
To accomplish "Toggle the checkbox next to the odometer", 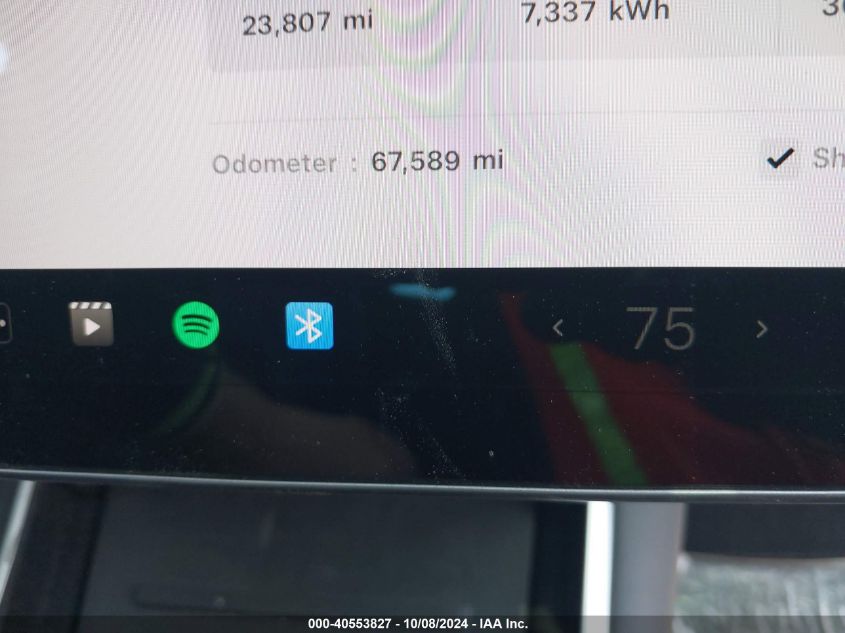I will point(780,157).
